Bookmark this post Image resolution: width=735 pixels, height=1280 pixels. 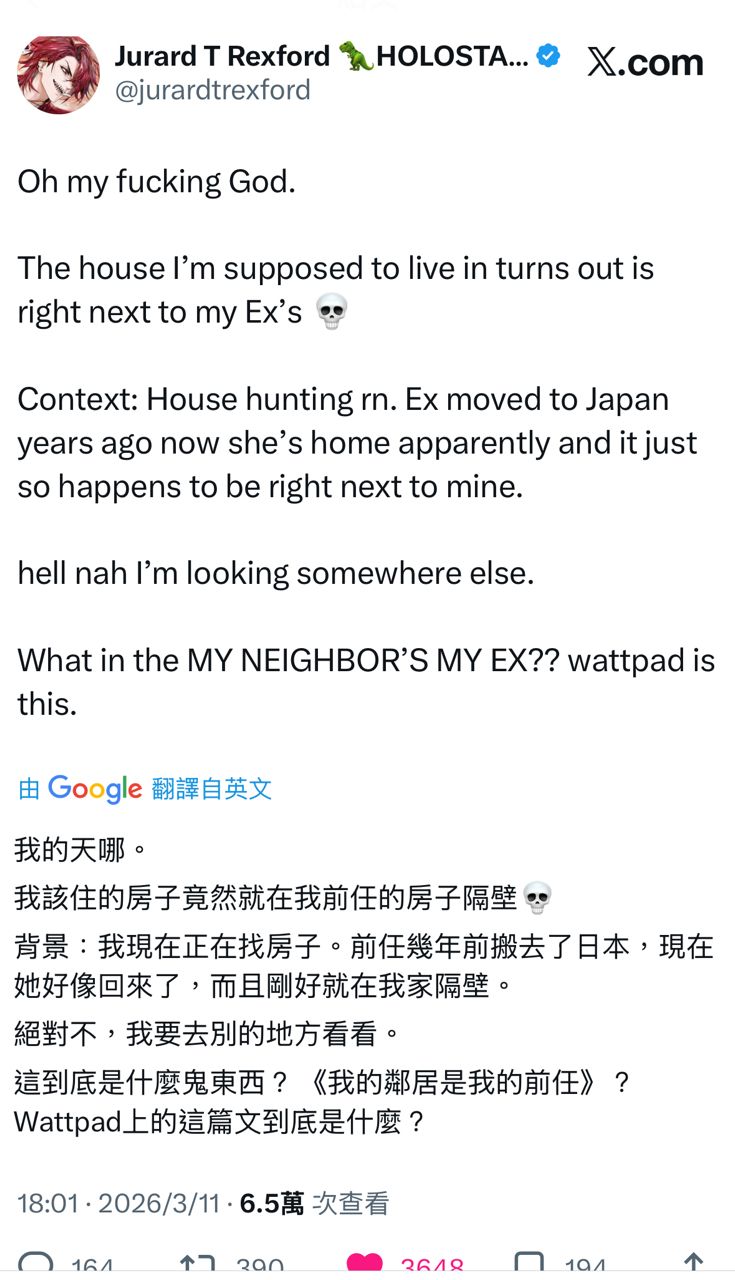tap(528, 1266)
